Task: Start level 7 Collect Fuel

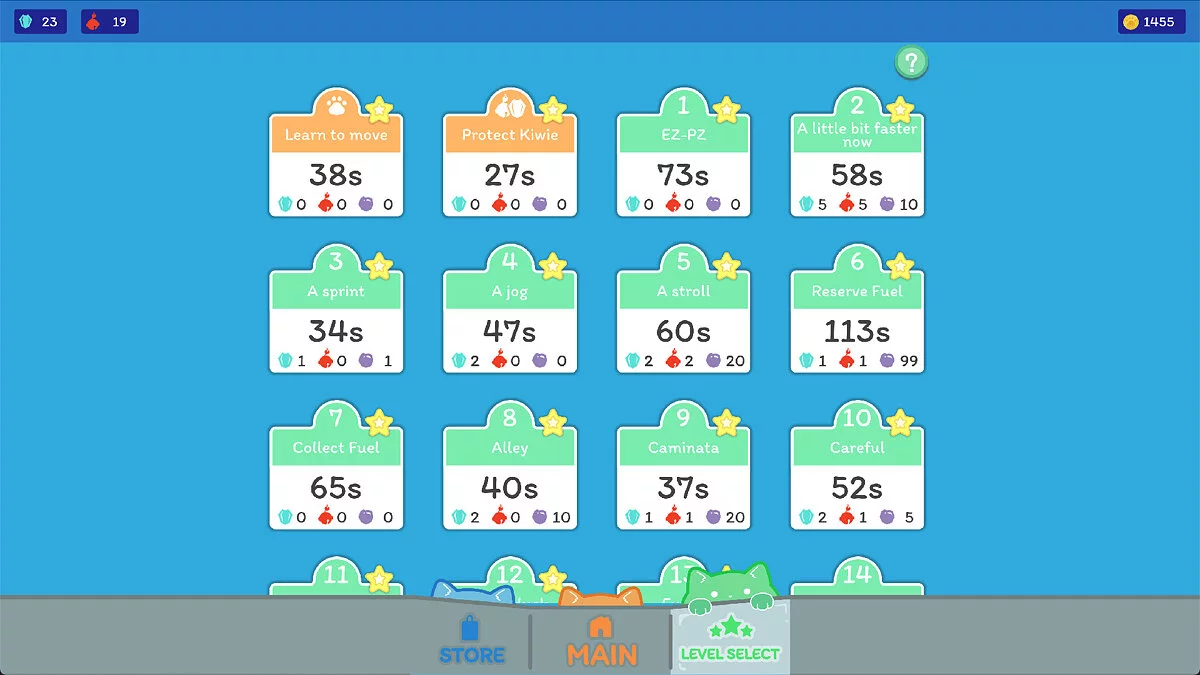Action: click(336, 478)
